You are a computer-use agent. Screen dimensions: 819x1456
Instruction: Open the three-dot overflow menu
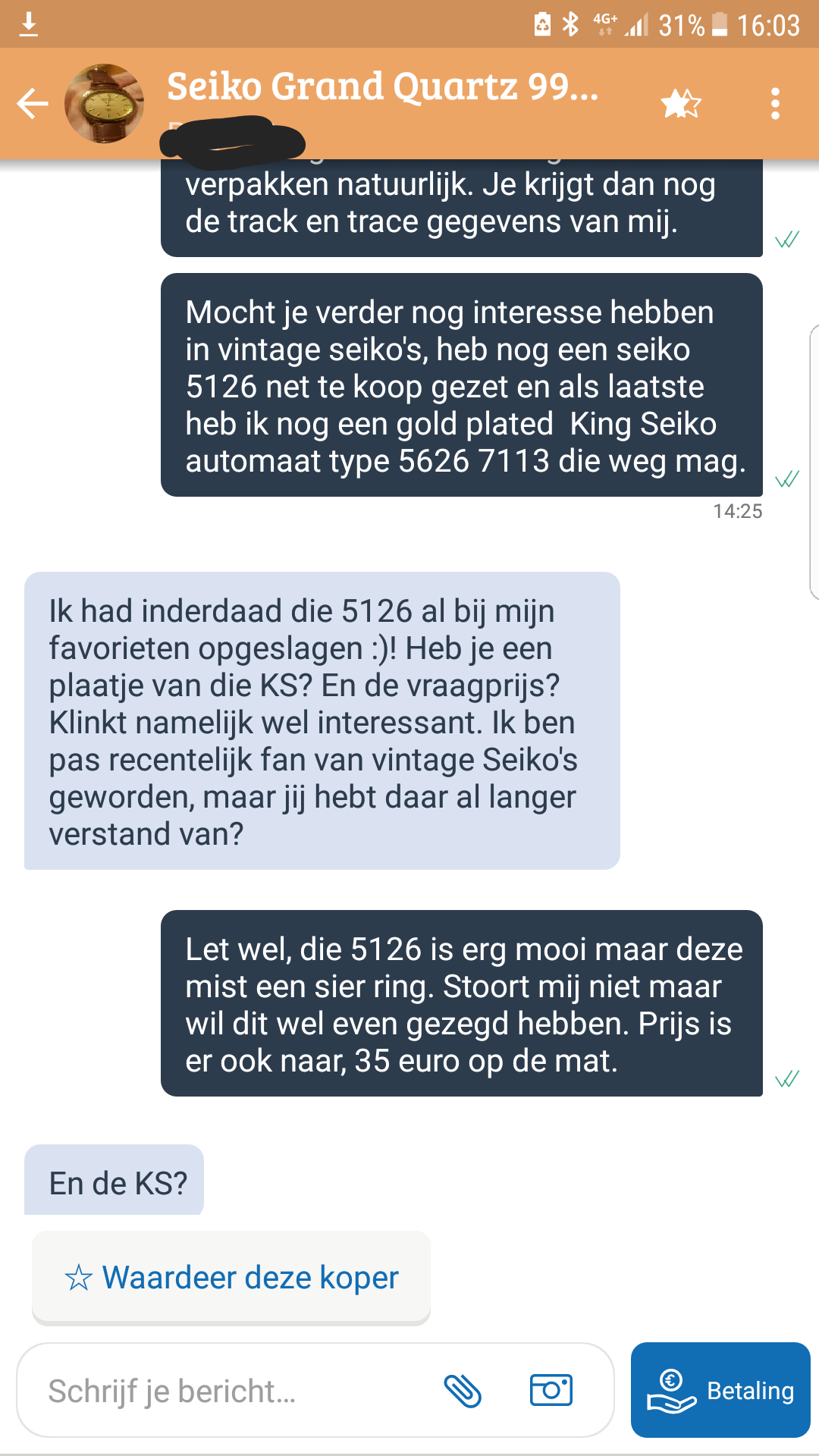(x=775, y=104)
